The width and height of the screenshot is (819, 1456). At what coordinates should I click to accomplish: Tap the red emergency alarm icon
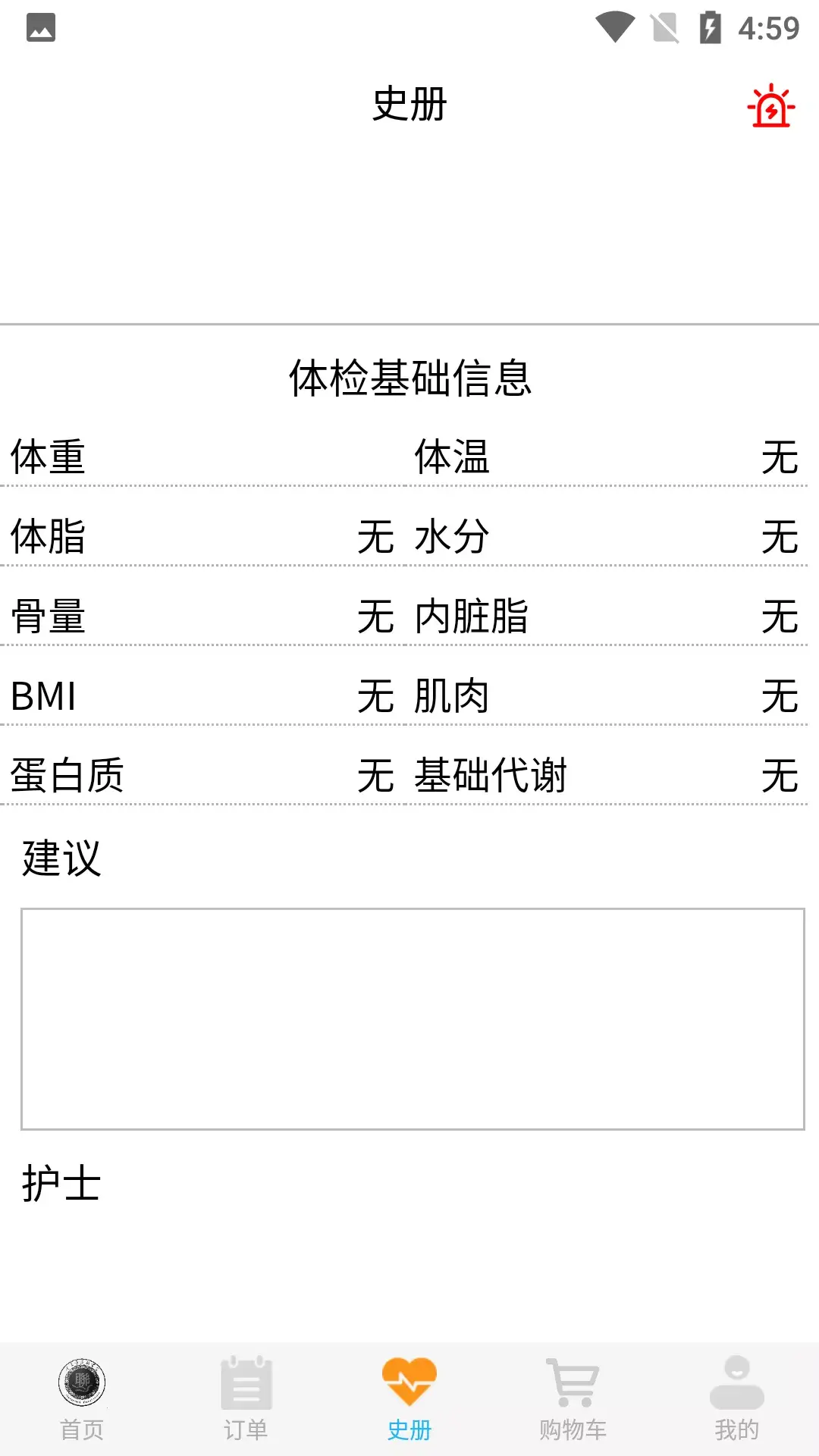(x=771, y=105)
